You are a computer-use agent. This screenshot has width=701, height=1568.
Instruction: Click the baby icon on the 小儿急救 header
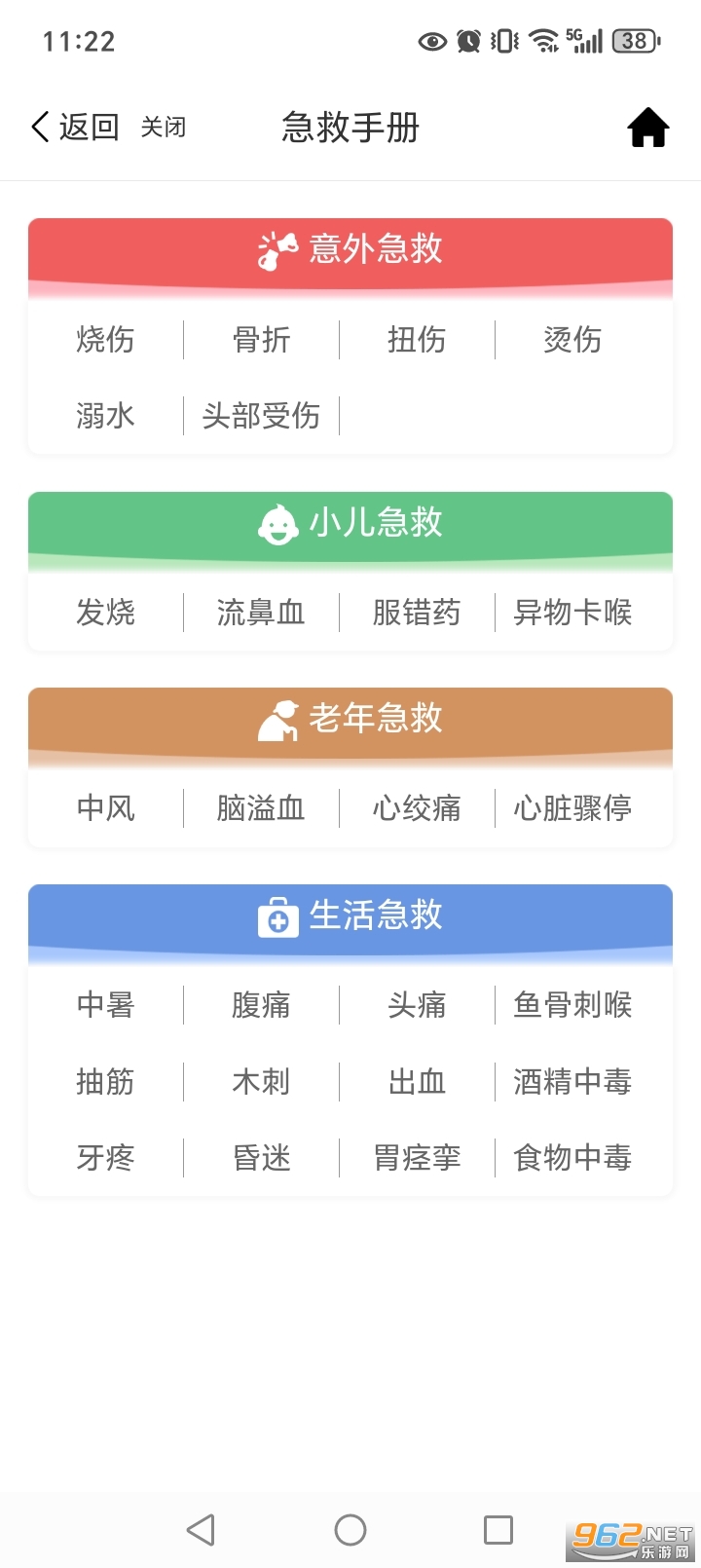(x=278, y=524)
